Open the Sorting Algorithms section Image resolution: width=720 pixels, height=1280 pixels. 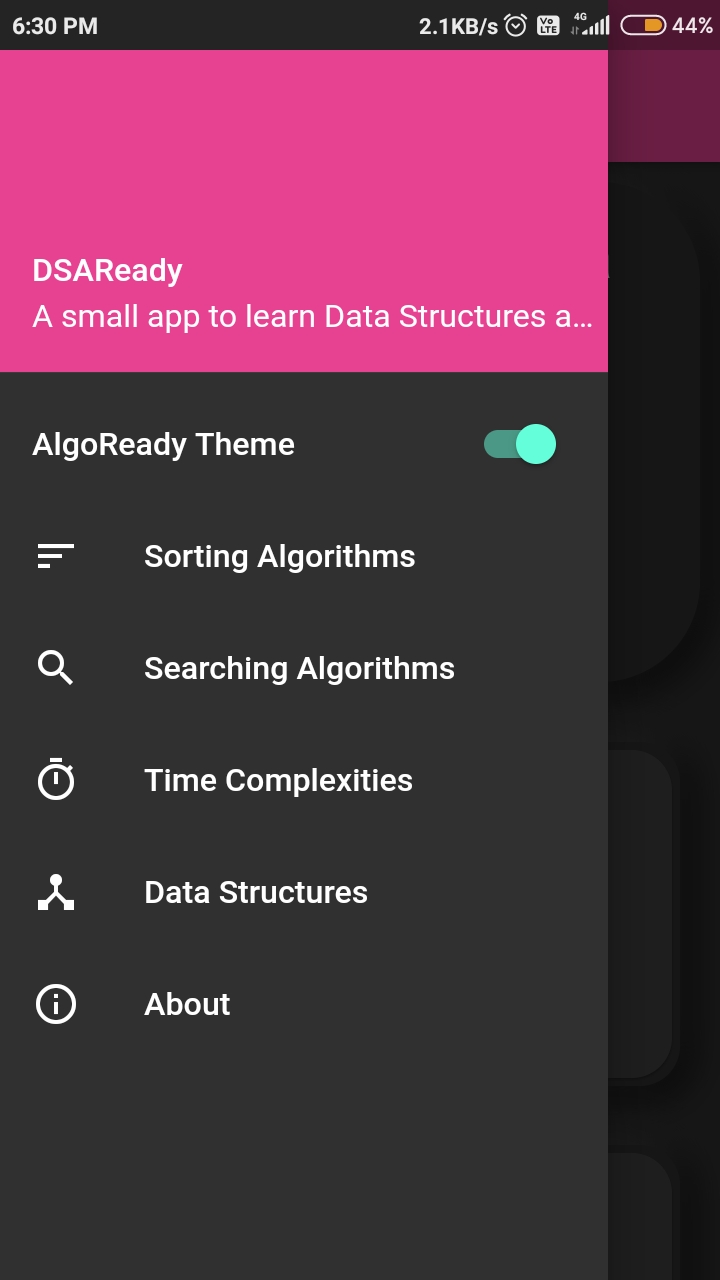280,556
